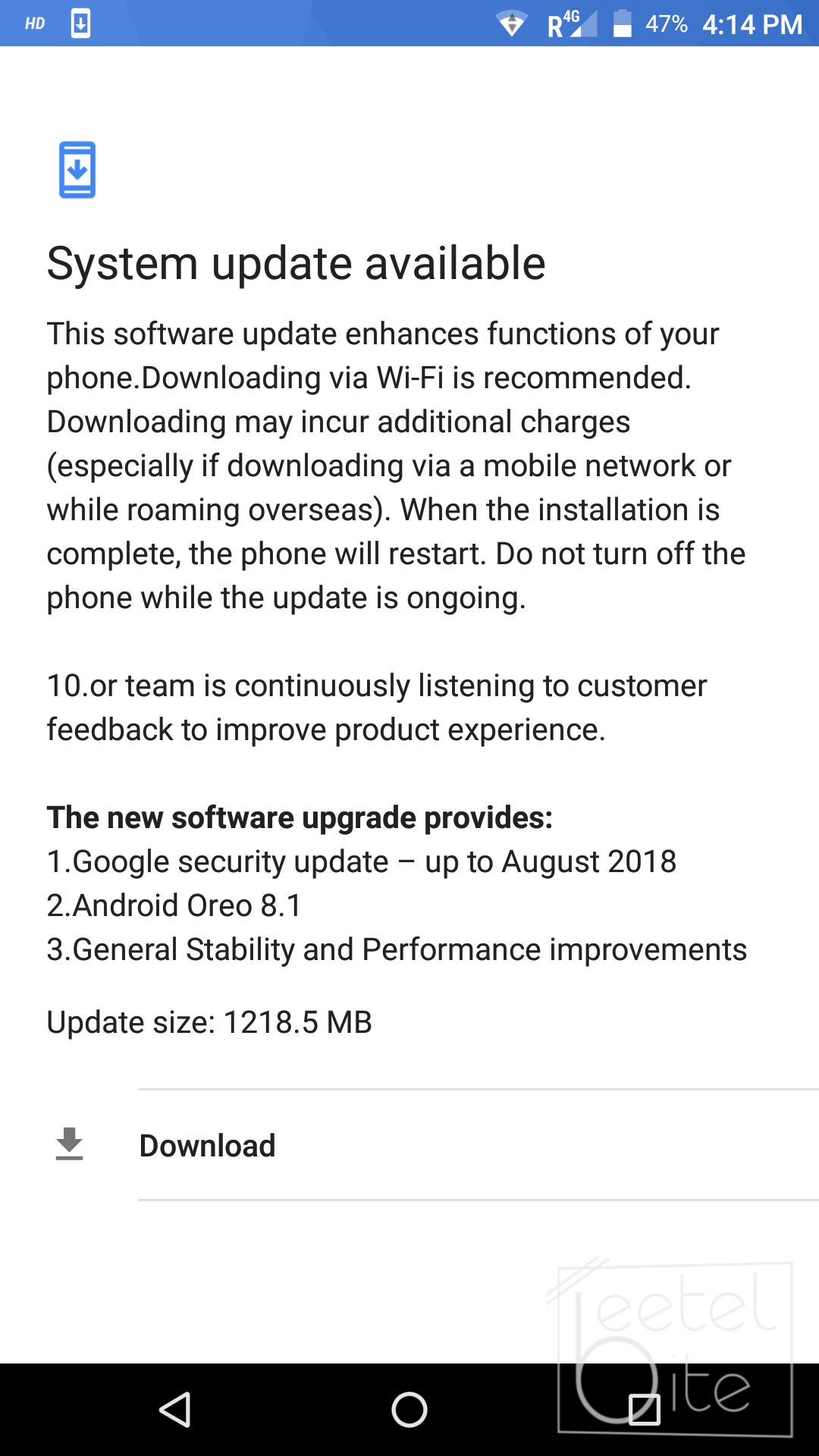The image size is (819, 1456).
Task: Download the system update
Action: 207,1145
